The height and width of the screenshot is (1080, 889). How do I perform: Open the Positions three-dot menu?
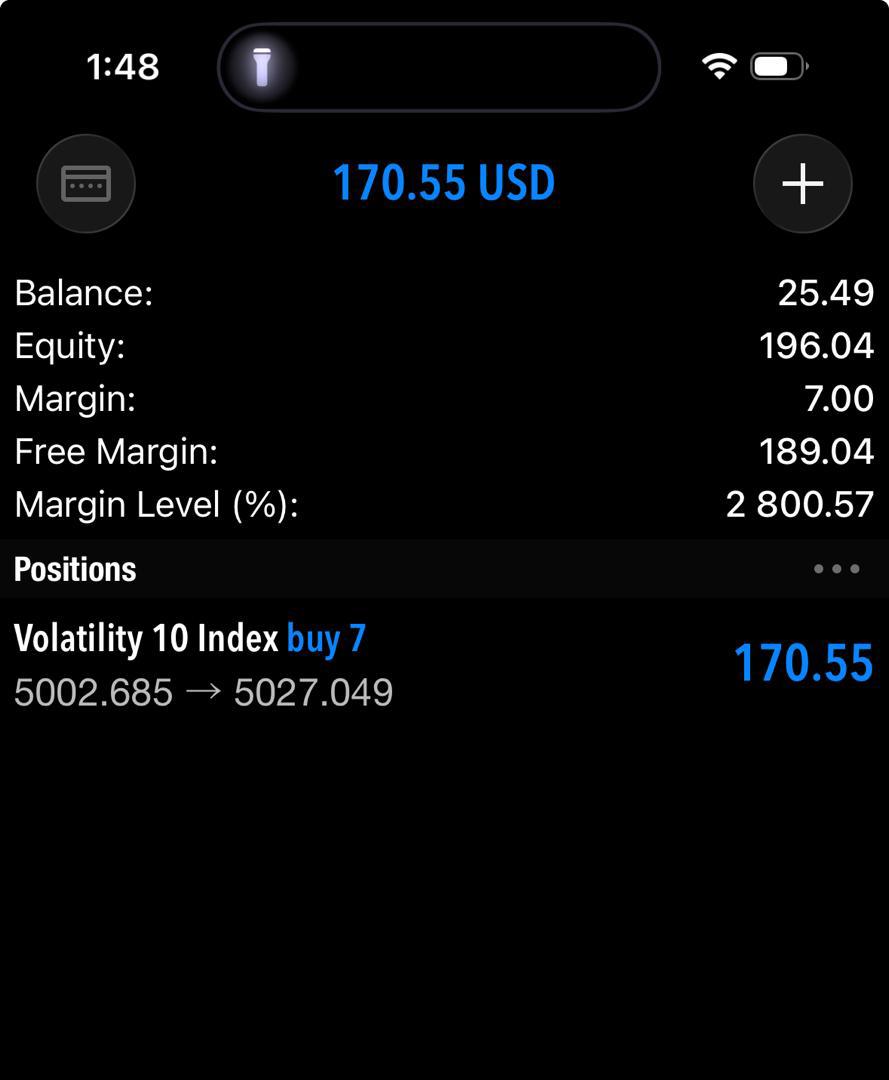point(836,569)
